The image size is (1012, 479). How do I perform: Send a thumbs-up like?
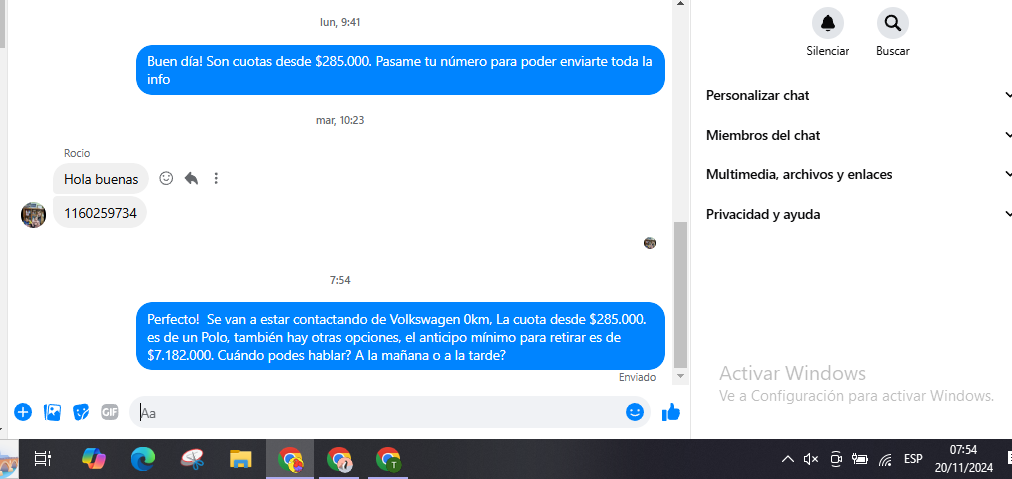coord(671,412)
